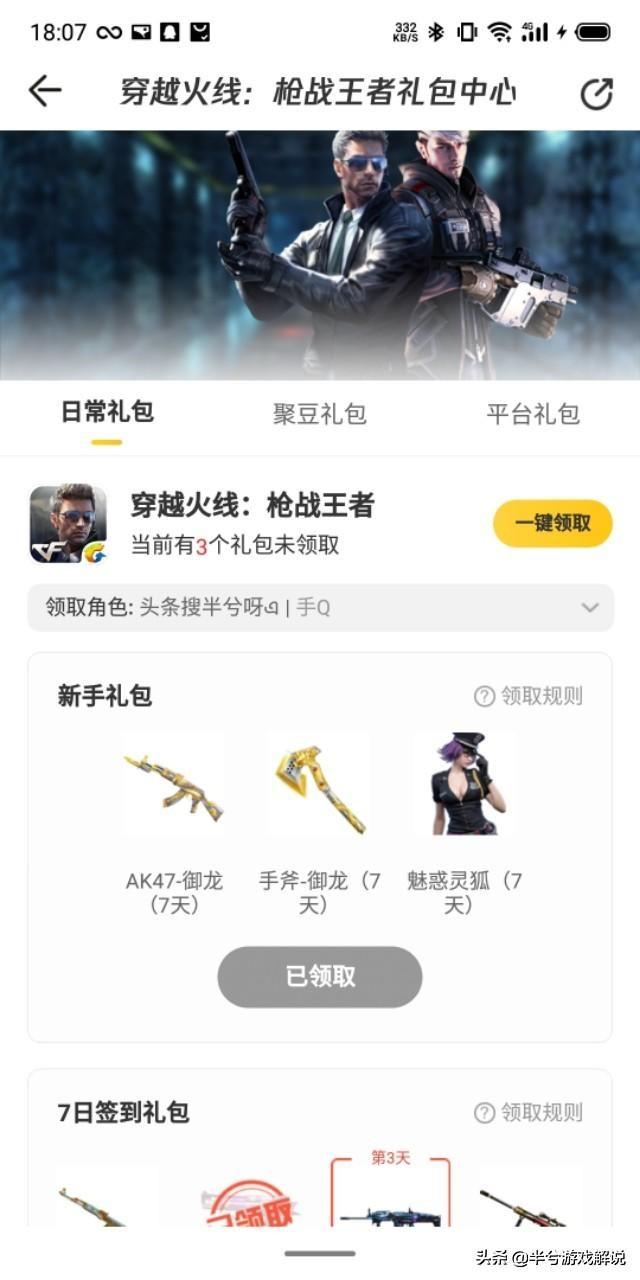Screen dimensions: 640x1280
Task: Select the 第3天 sign-in reward
Action: coord(390,1195)
